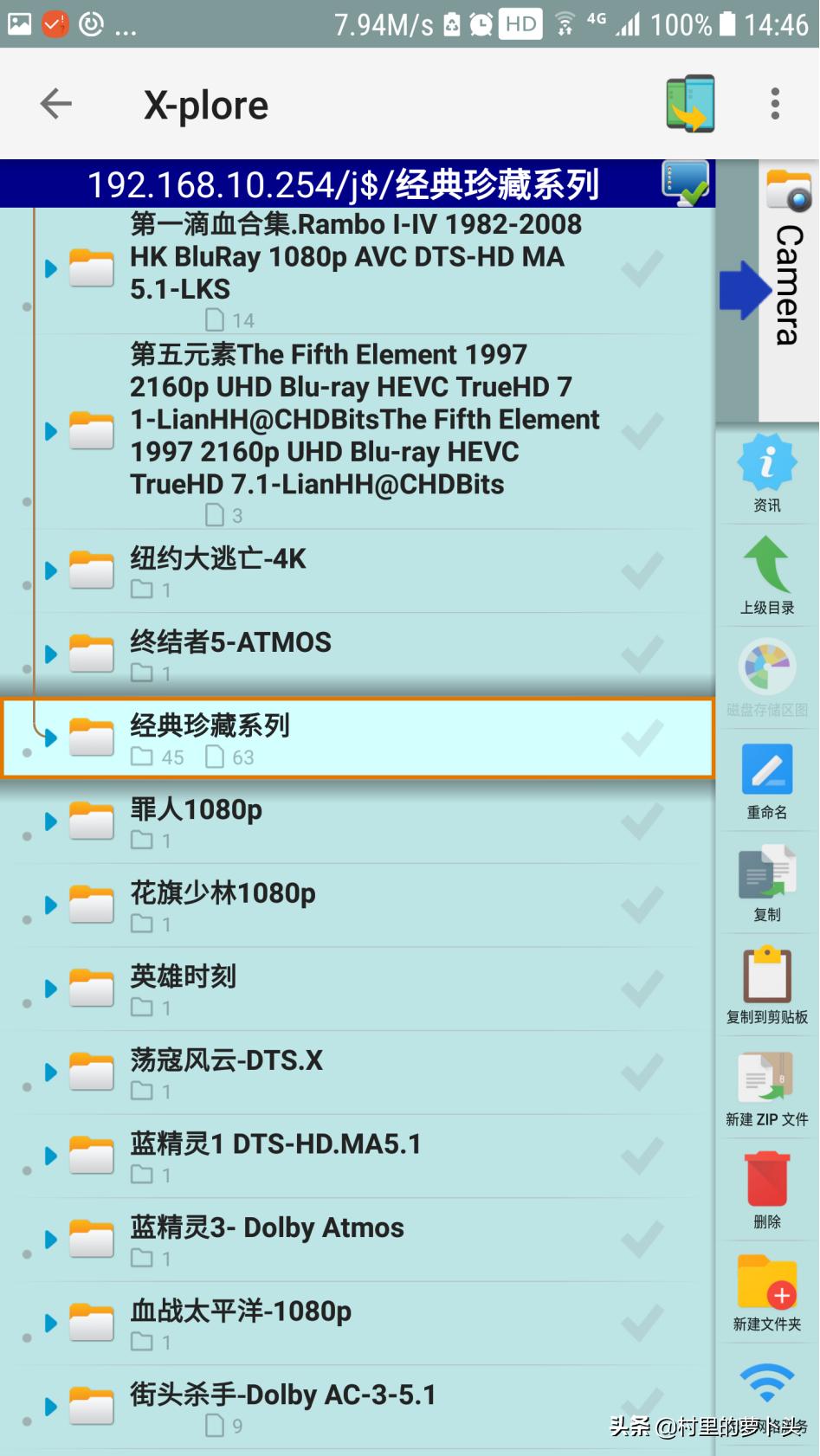Open the 荡寇风云-DTS.X folder
The width and height of the screenshot is (820, 1456).
(x=227, y=1061)
